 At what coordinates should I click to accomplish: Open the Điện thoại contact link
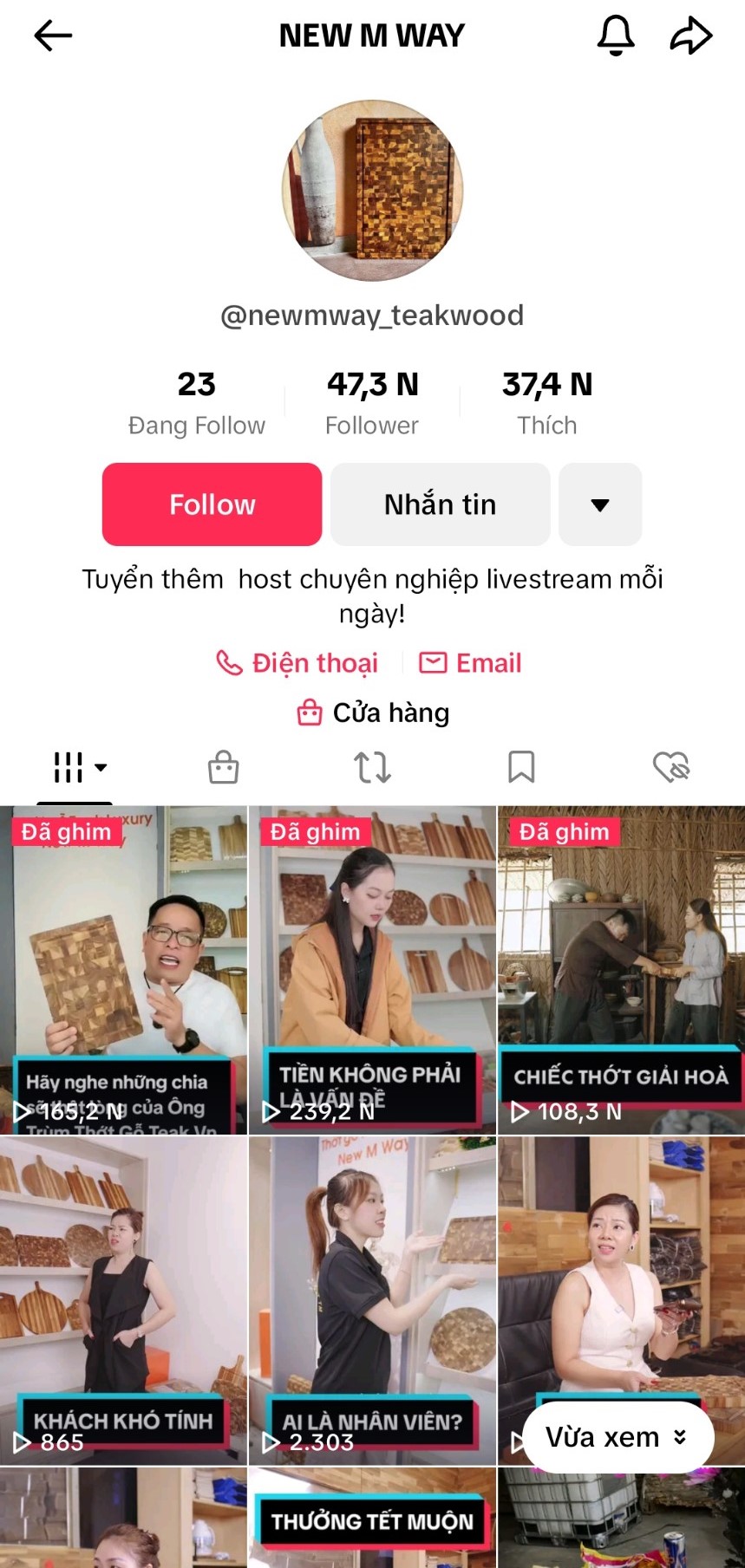[297, 663]
